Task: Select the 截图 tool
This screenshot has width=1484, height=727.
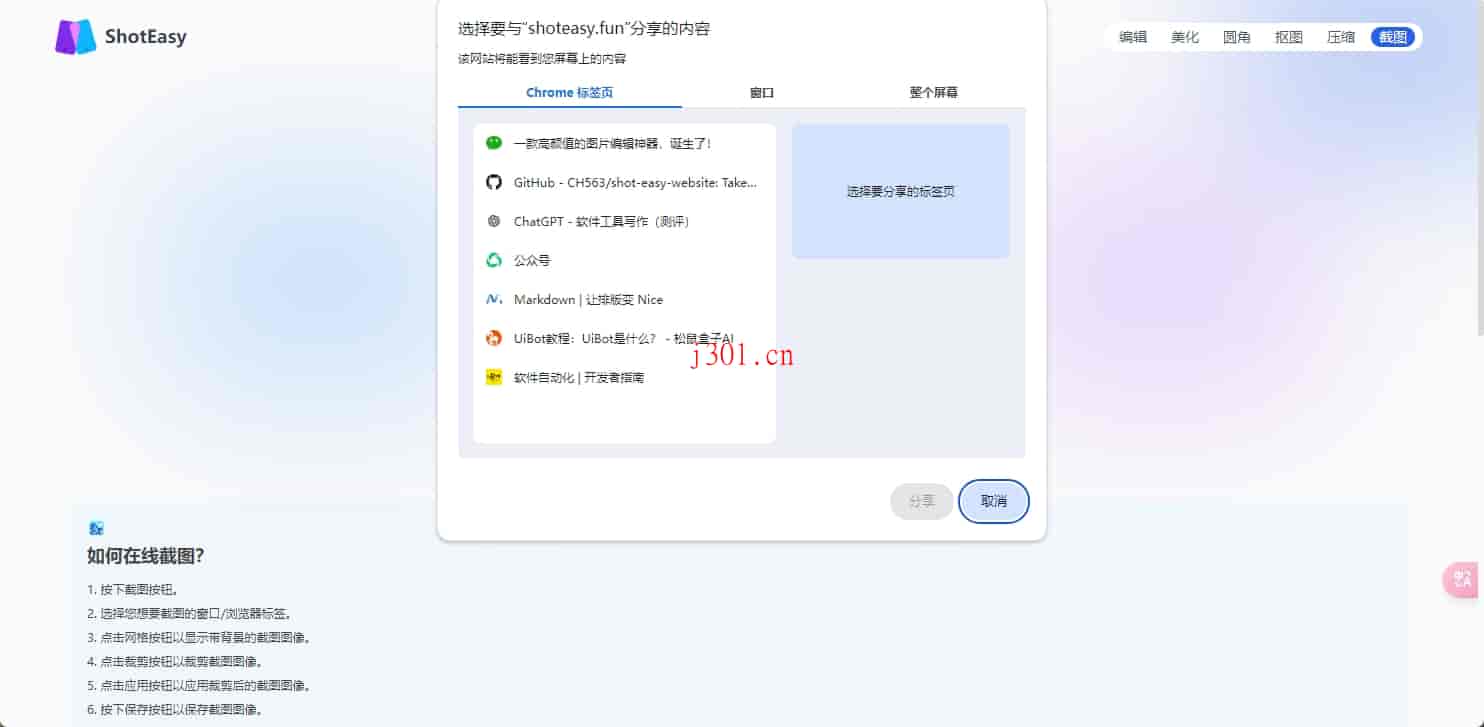Action: click(1393, 37)
